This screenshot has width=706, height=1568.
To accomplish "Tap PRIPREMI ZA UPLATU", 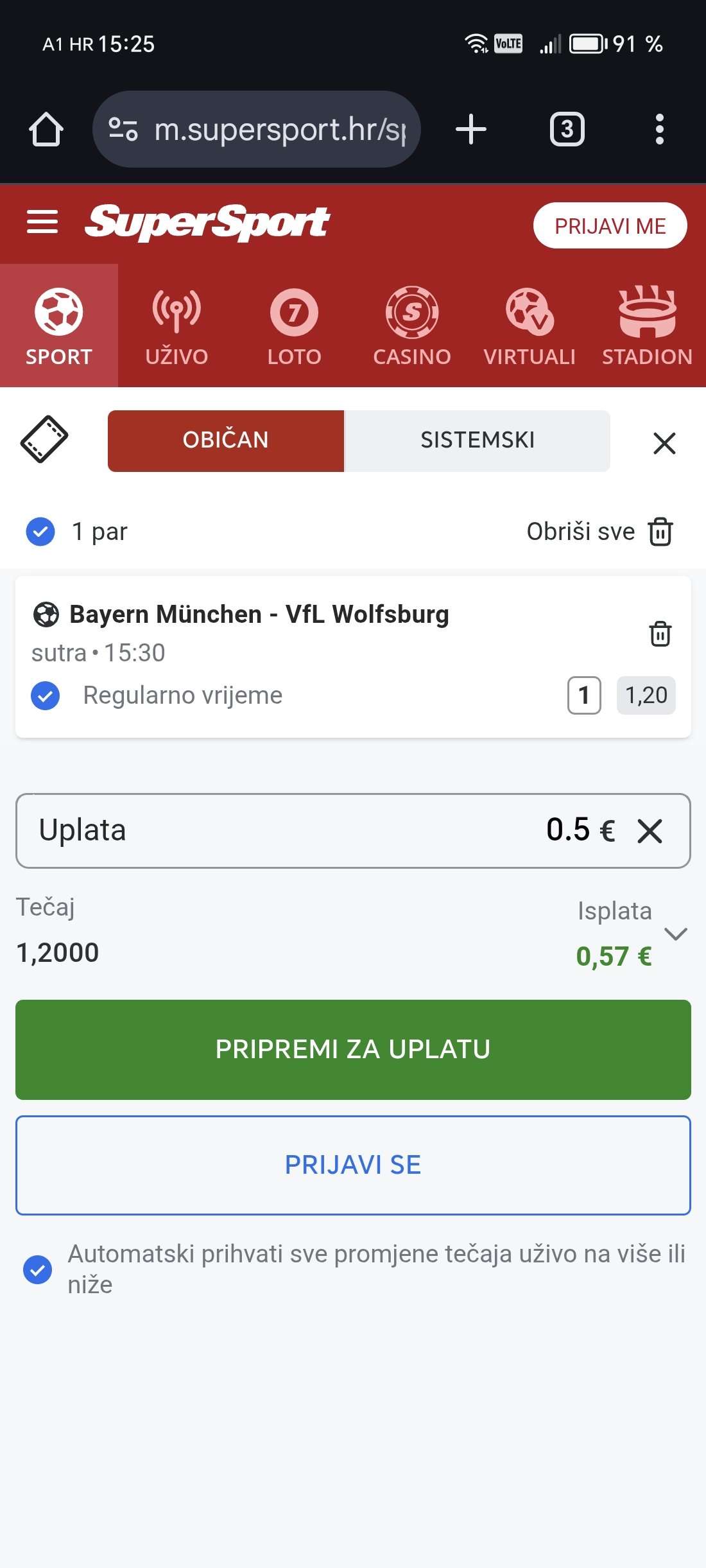I will tap(353, 1049).
